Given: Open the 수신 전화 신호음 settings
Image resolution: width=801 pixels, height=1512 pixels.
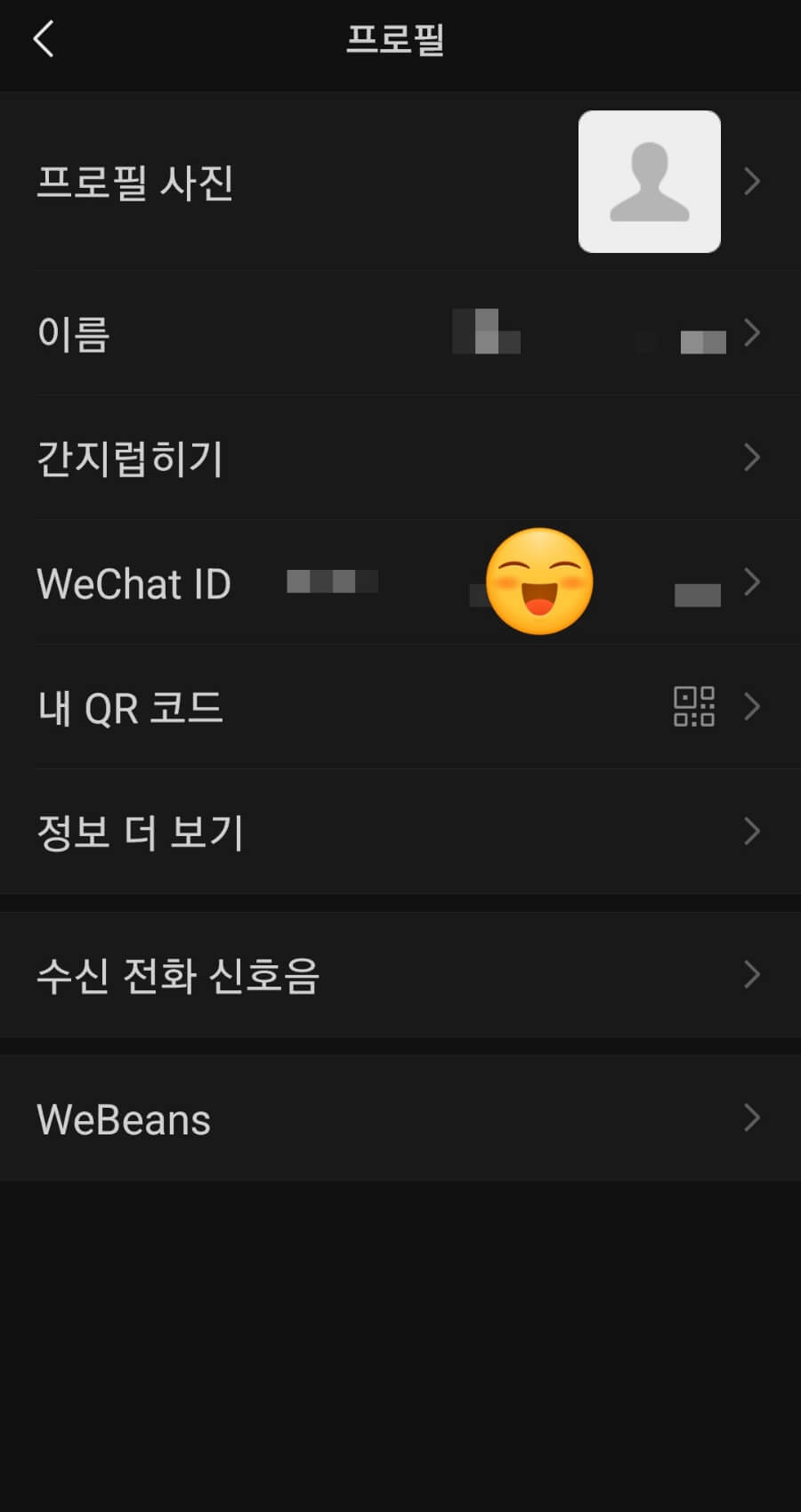Looking at the screenshot, I should [x=400, y=975].
